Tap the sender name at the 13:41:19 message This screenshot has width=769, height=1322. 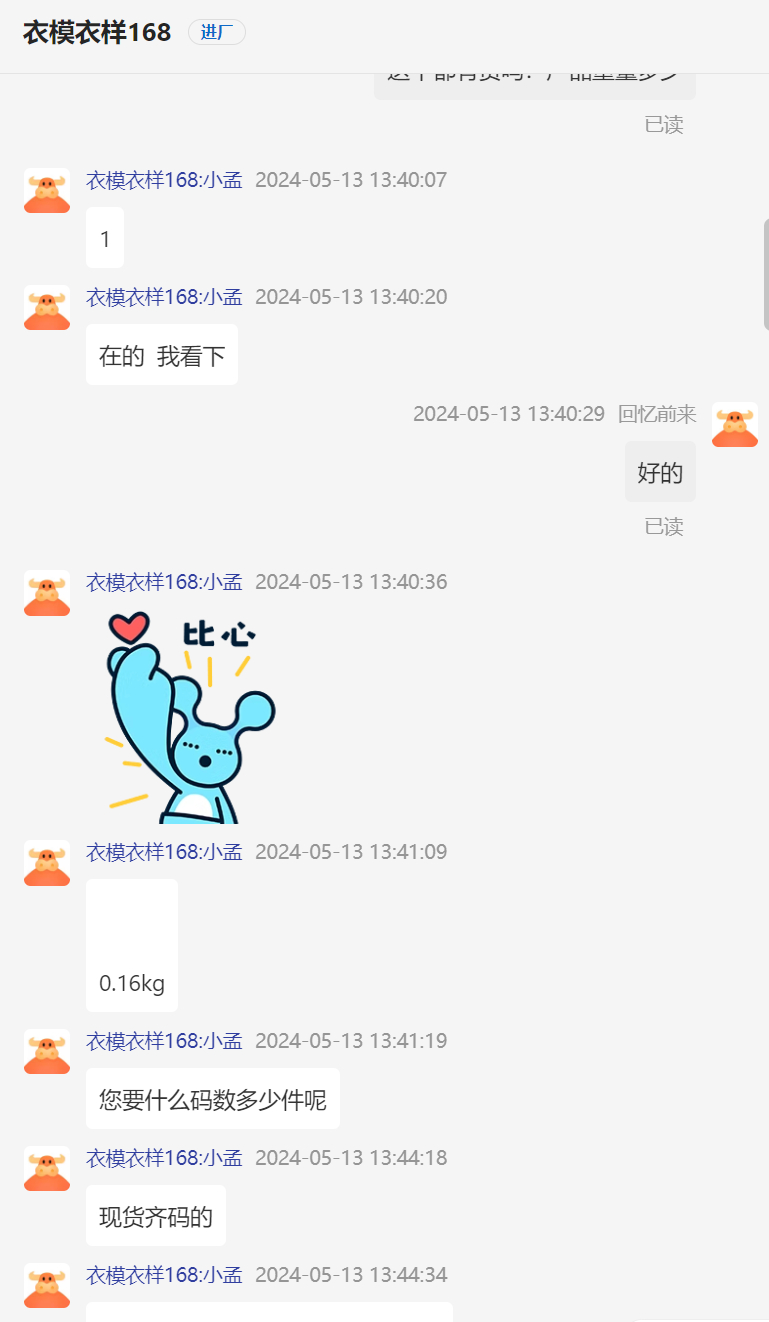164,1041
